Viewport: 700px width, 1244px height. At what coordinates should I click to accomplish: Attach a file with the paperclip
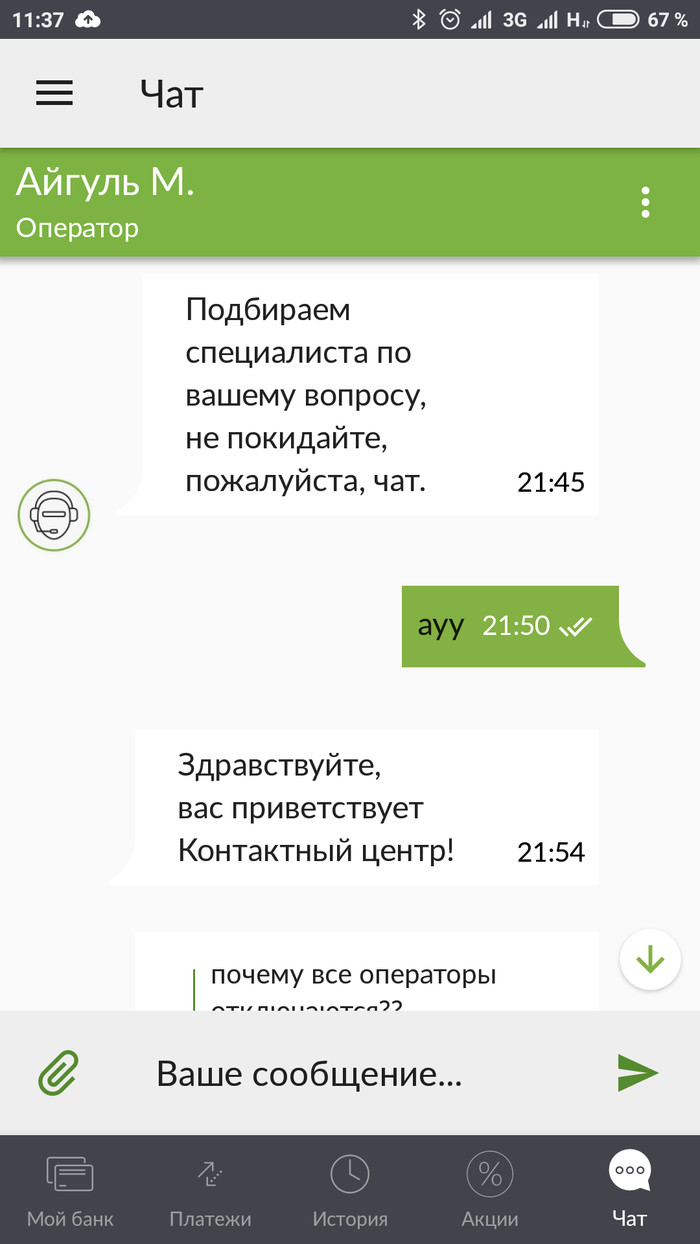pos(58,1073)
